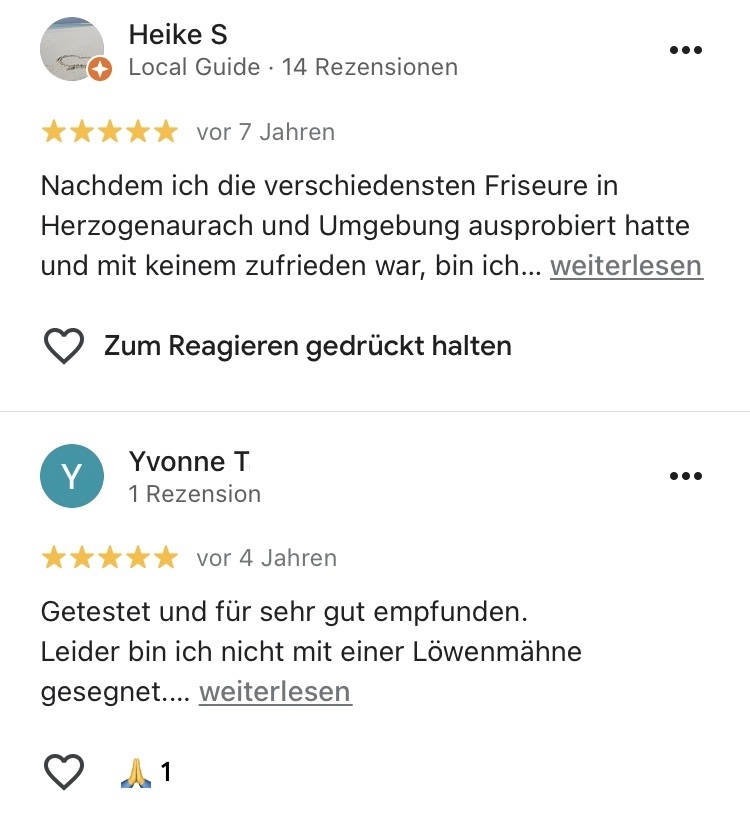The width and height of the screenshot is (750, 815).
Task: Expand Yvonne T's review with weiterlesen
Action: click(275, 692)
